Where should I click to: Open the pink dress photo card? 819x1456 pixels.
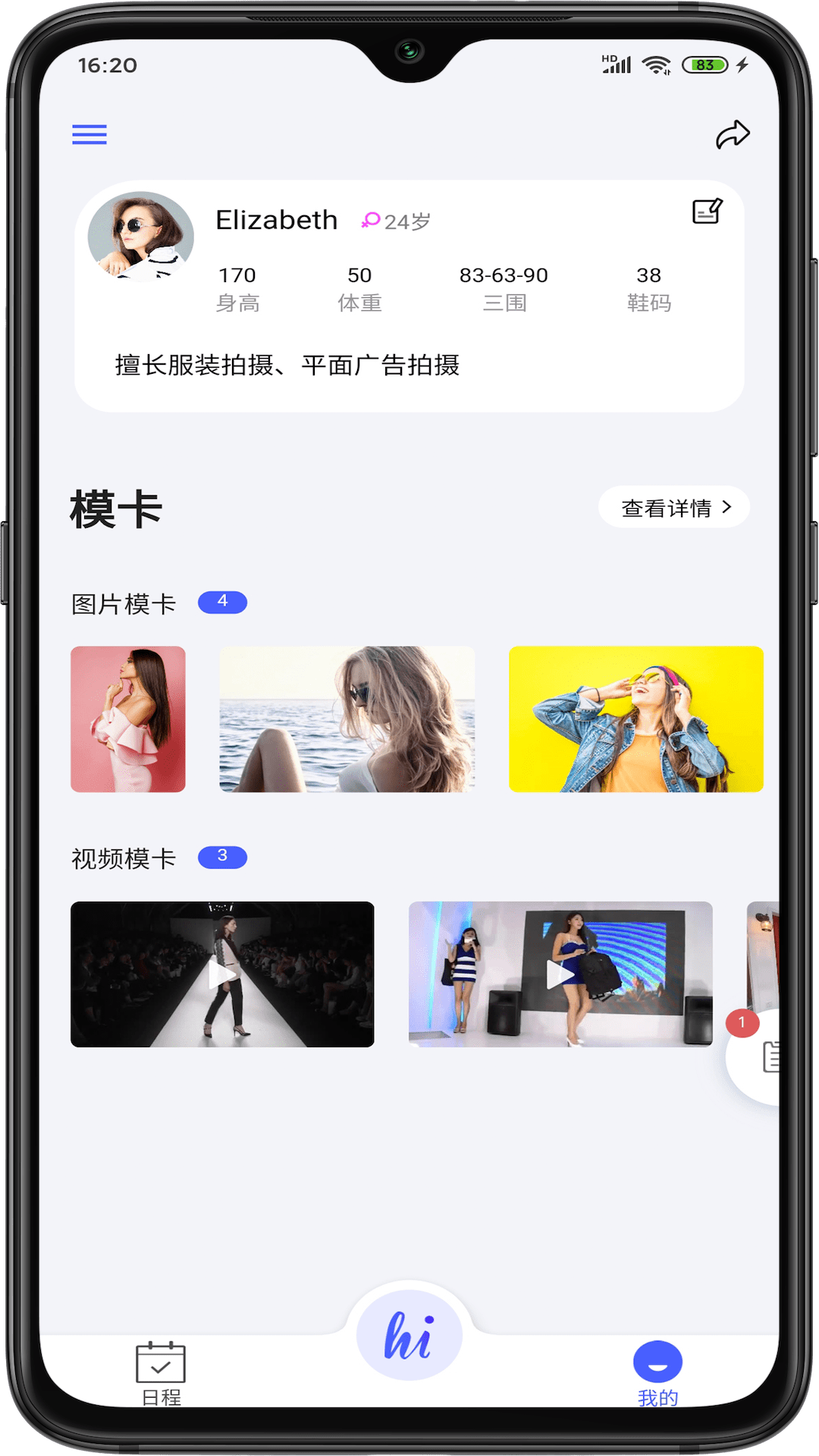128,719
